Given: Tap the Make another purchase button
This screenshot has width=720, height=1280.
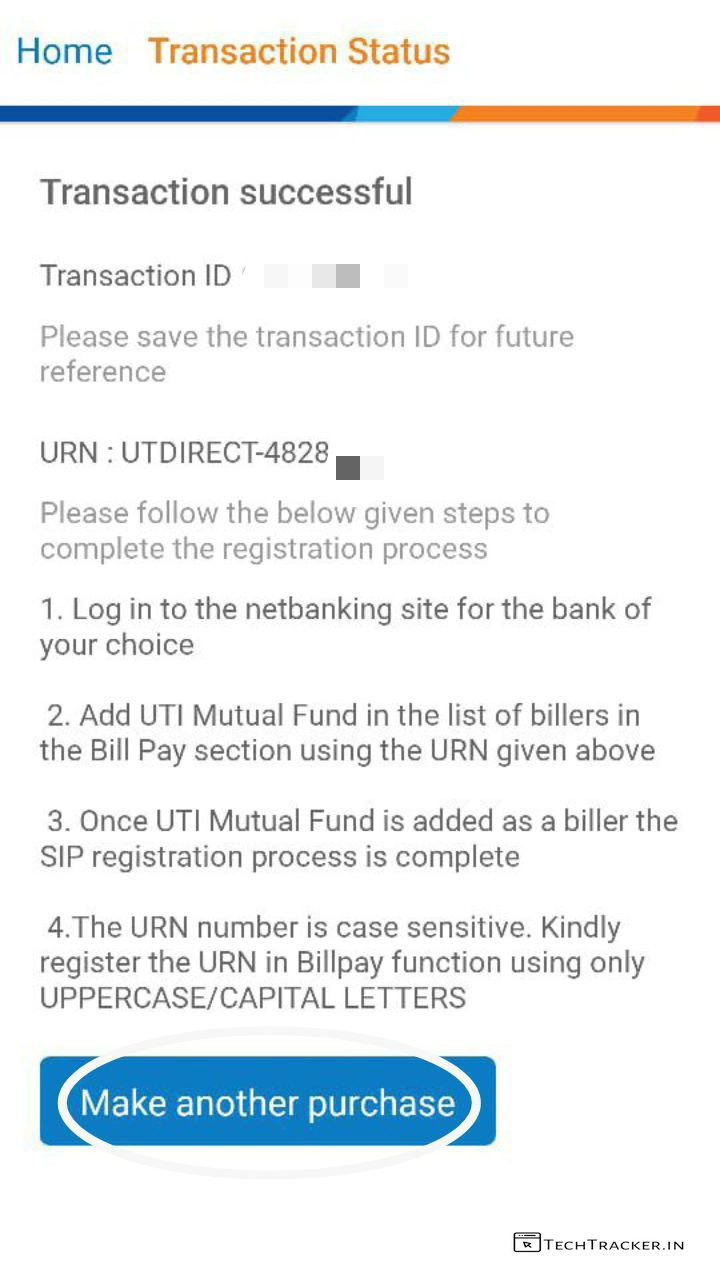Looking at the screenshot, I should 268,1102.
